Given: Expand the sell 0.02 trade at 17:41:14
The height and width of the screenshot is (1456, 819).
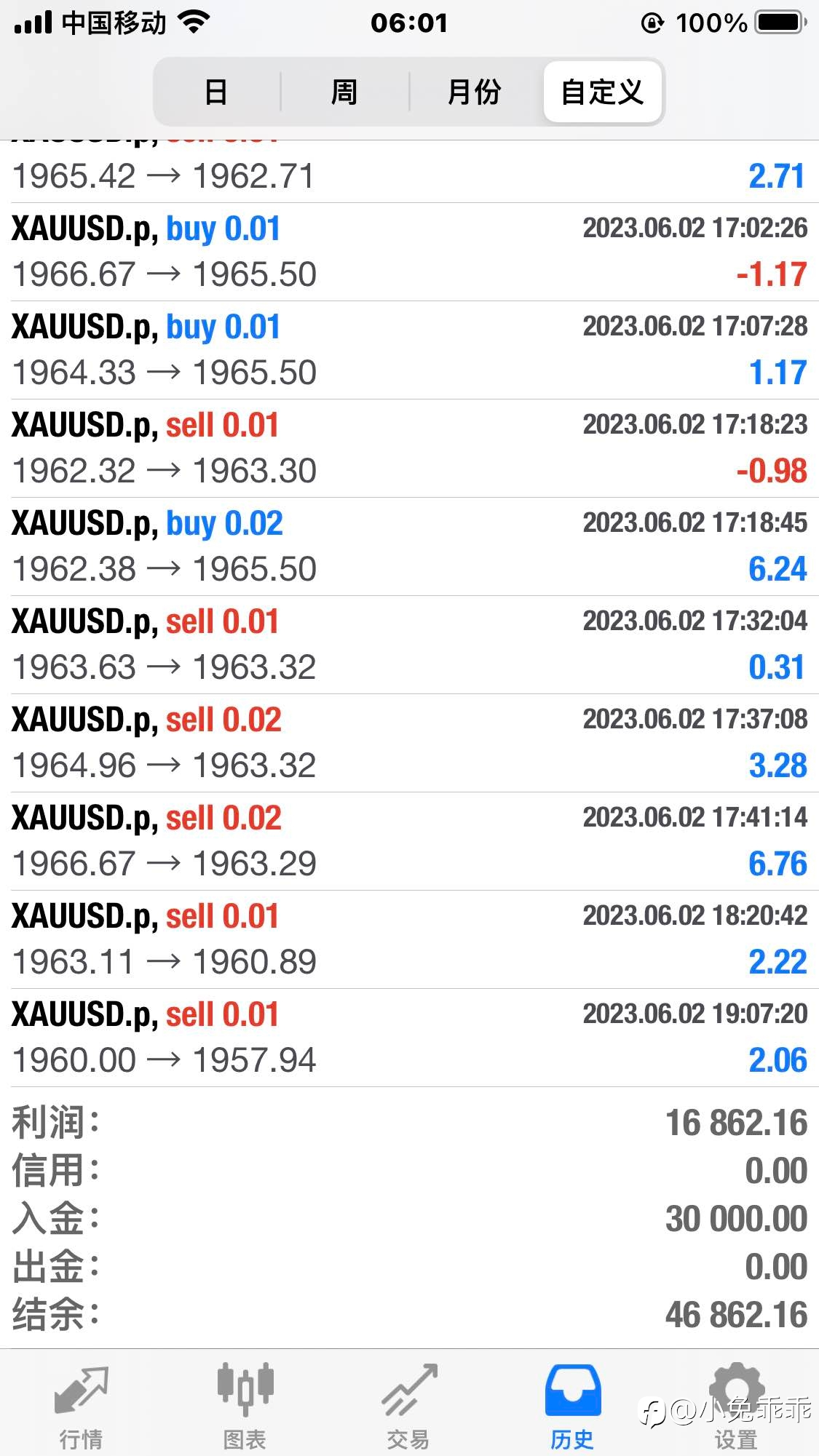Looking at the screenshot, I should (409, 841).
